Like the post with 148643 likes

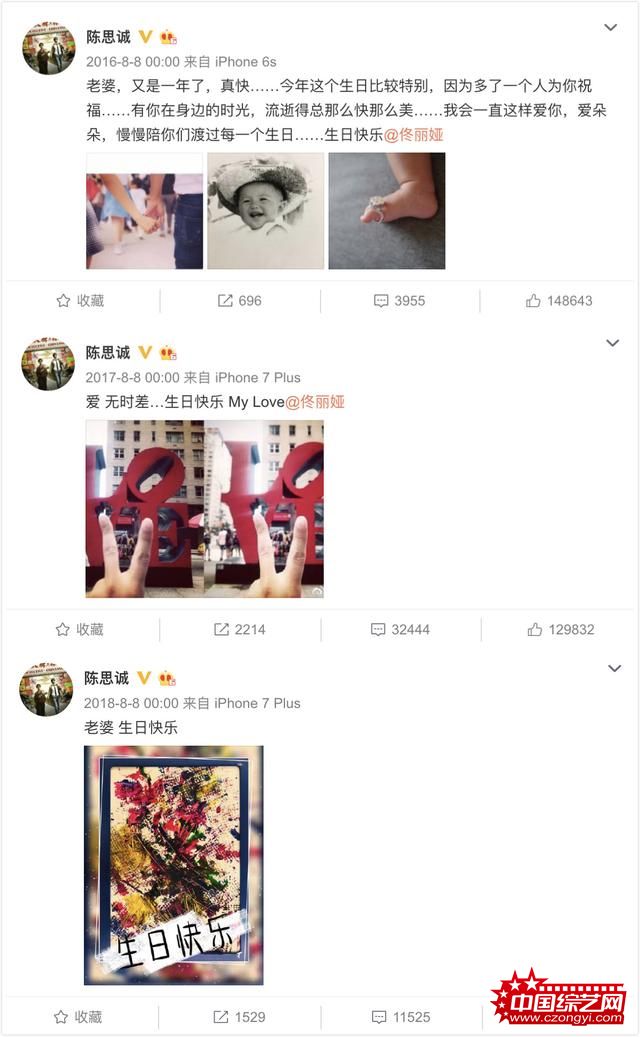(559, 300)
